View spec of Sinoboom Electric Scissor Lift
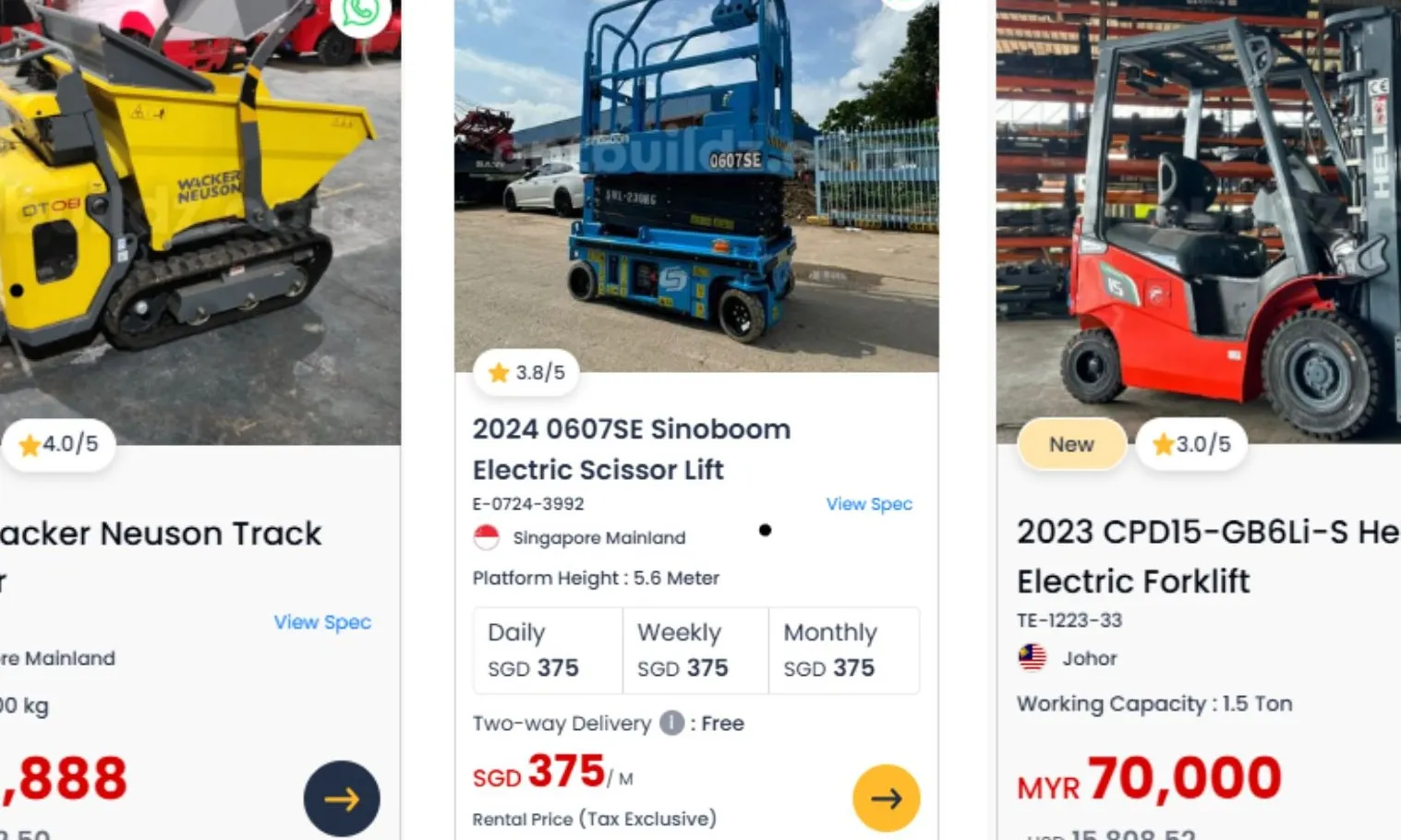The image size is (1401, 840). (x=868, y=504)
